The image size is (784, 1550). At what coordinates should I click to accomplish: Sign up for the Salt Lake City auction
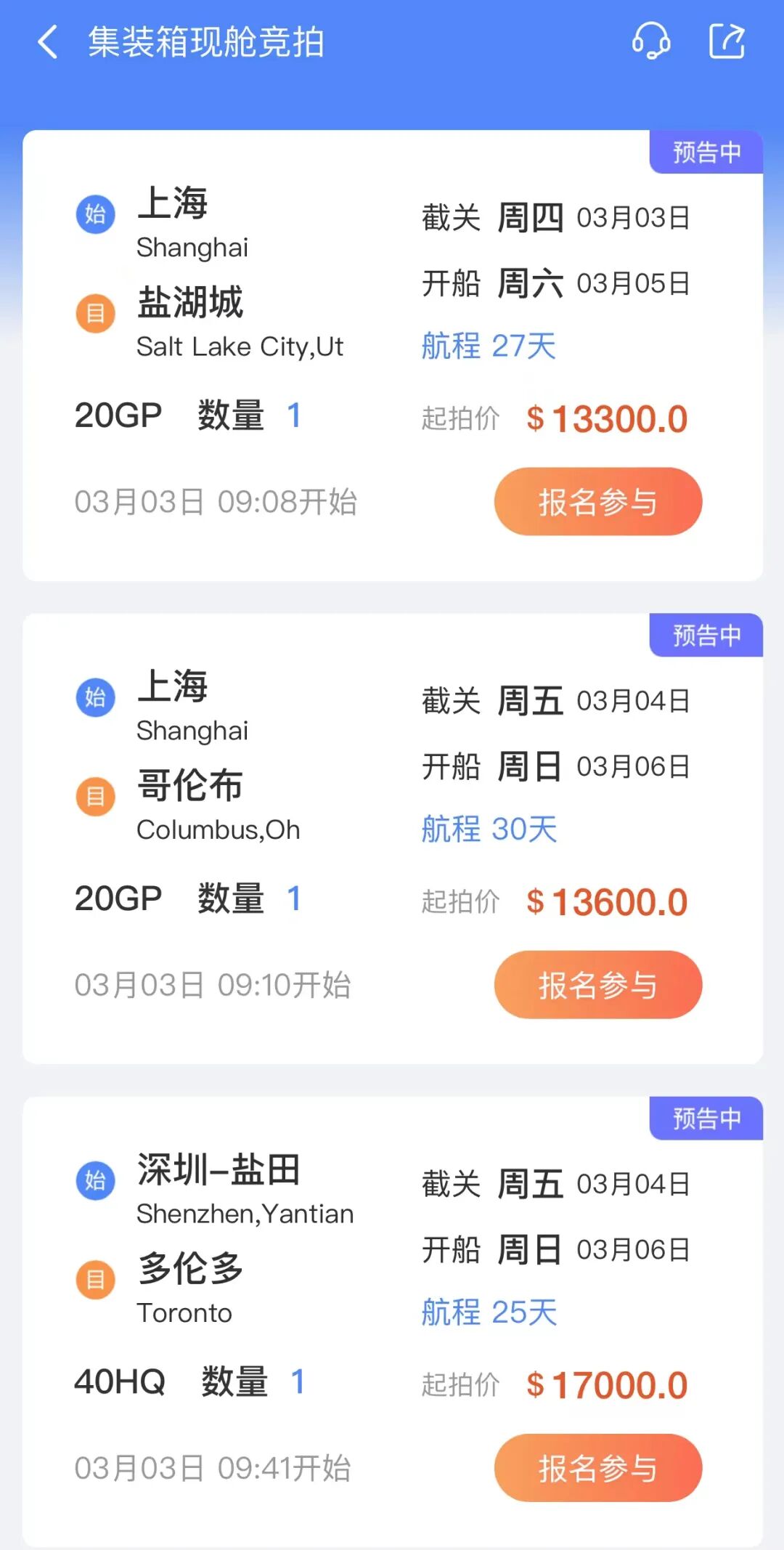[597, 502]
